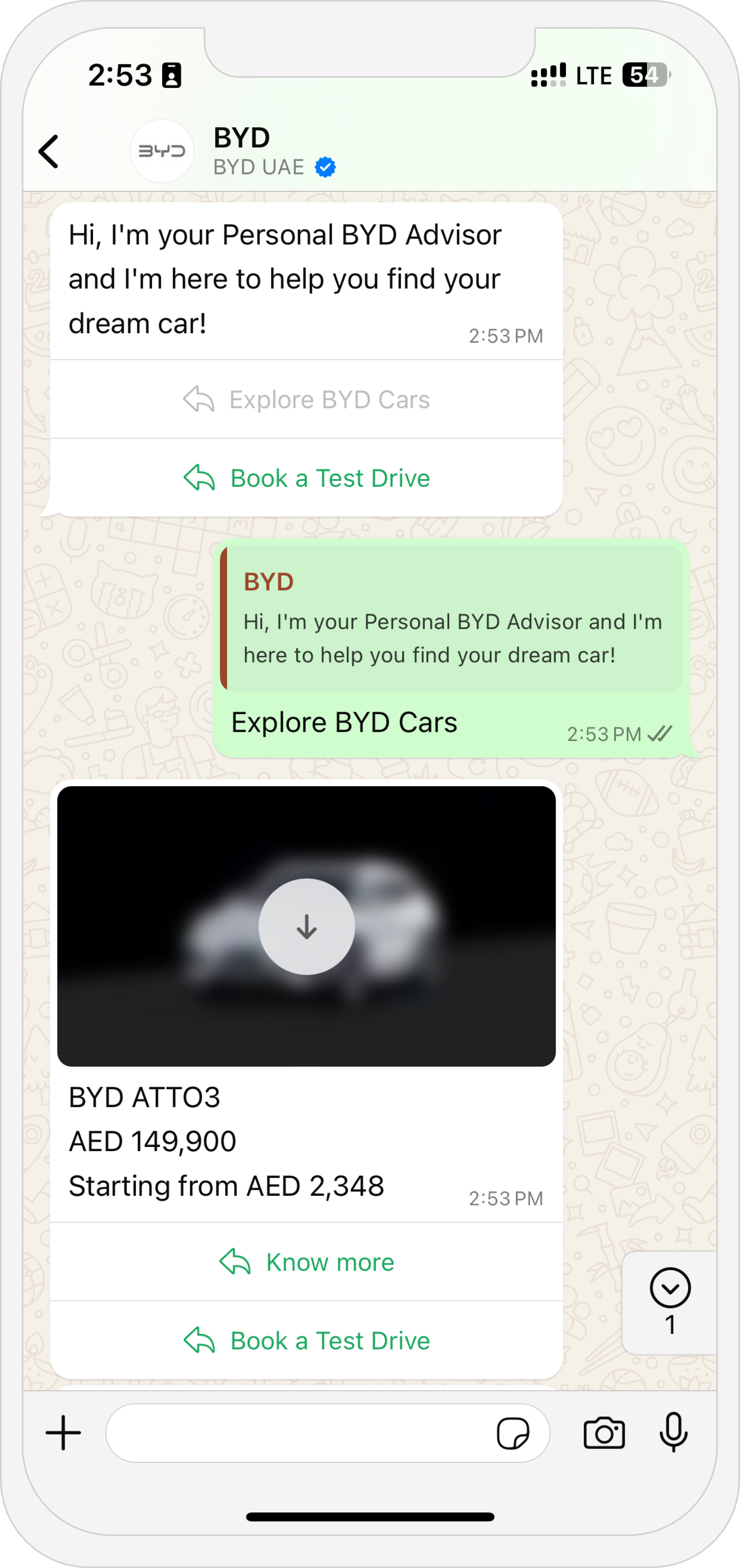The height and width of the screenshot is (1568, 740).
Task: Download the BYD ATTO3 car image
Action: coord(306,926)
